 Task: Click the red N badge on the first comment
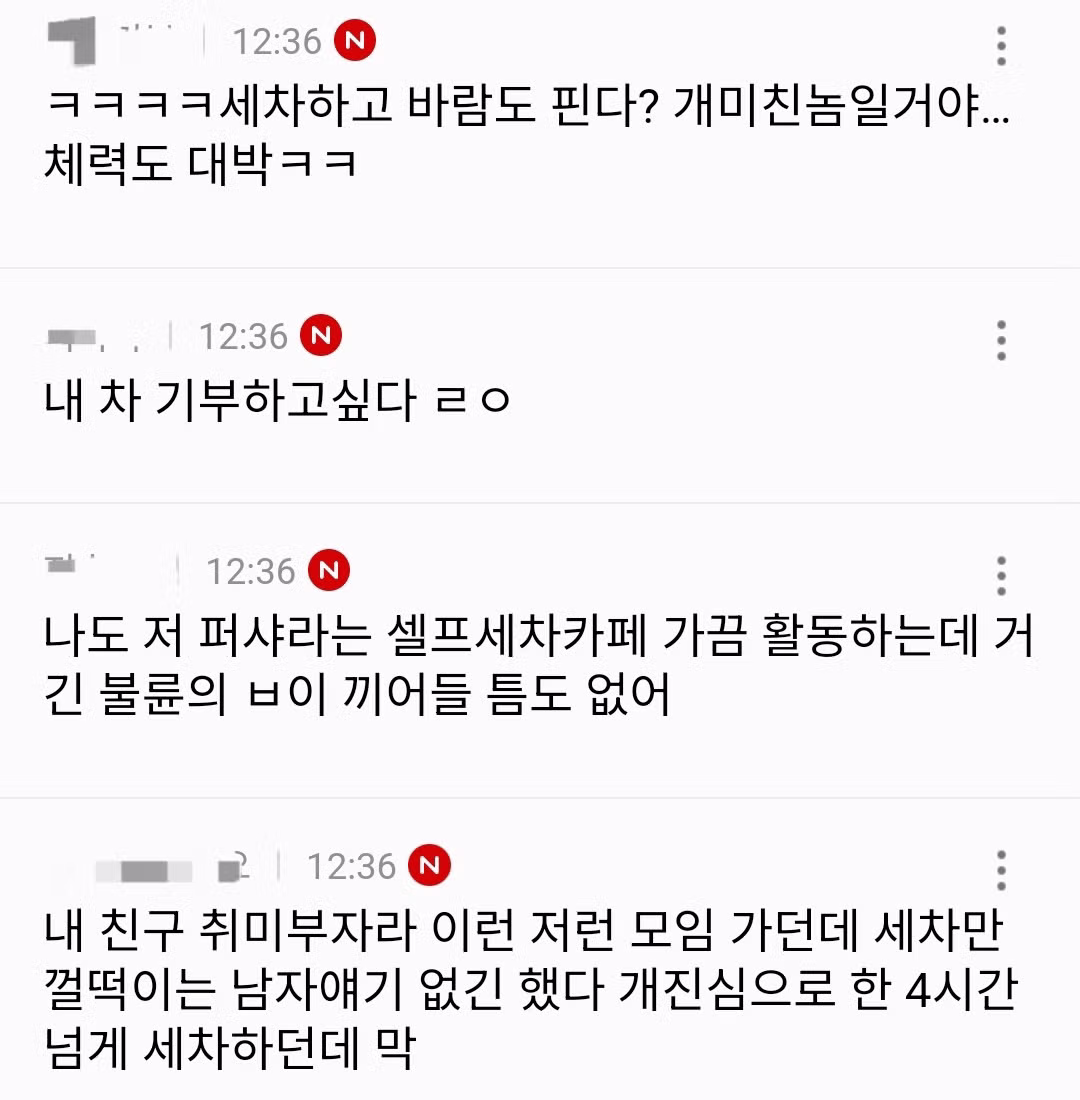coord(355,41)
